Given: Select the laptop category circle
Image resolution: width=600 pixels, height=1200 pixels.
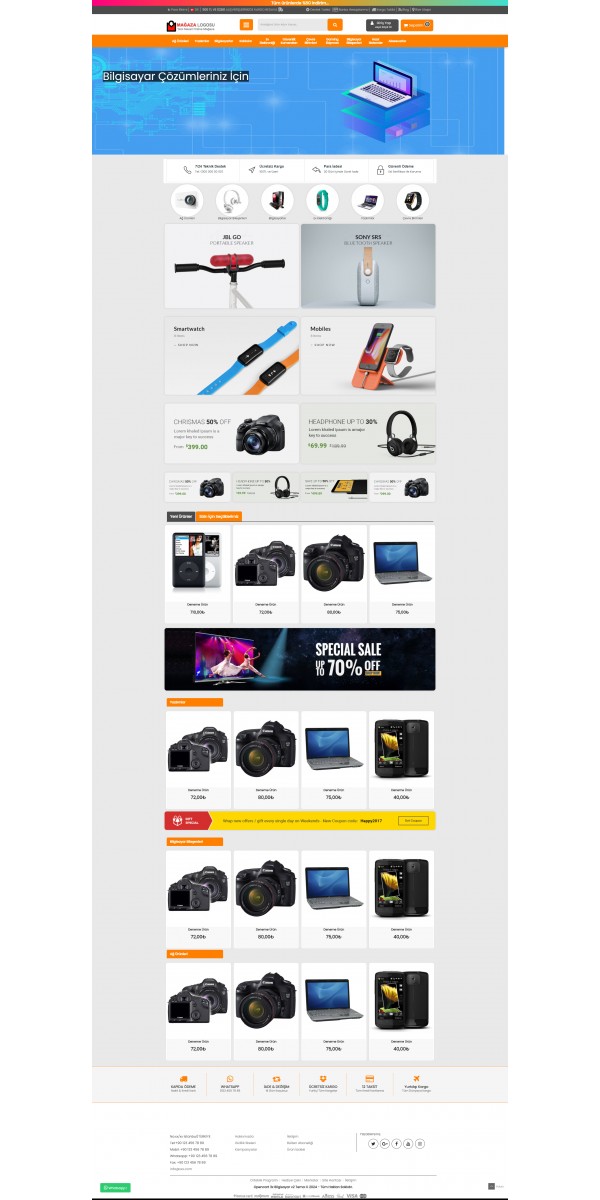Looking at the screenshot, I should point(367,199).
